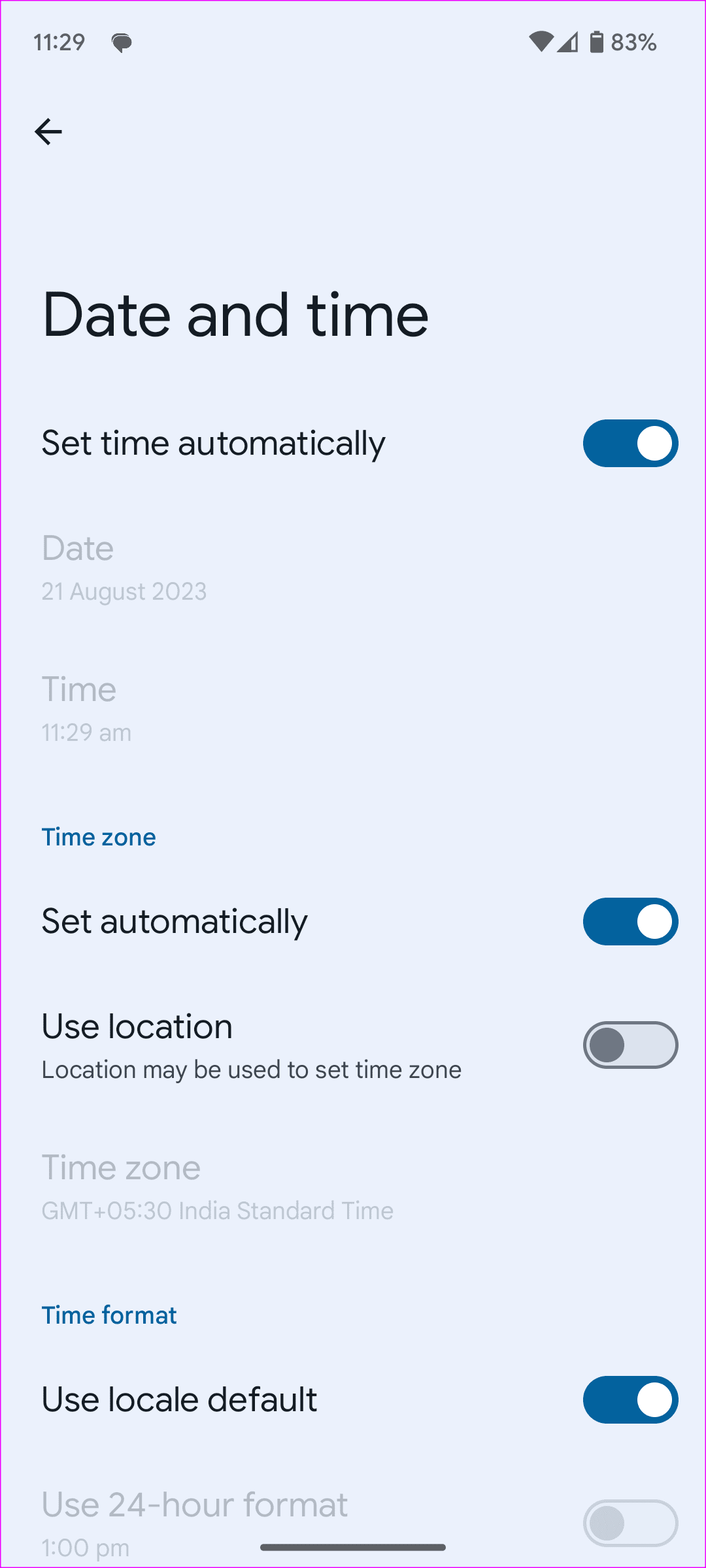Click the cellular signal icon

tap(566, 42)
